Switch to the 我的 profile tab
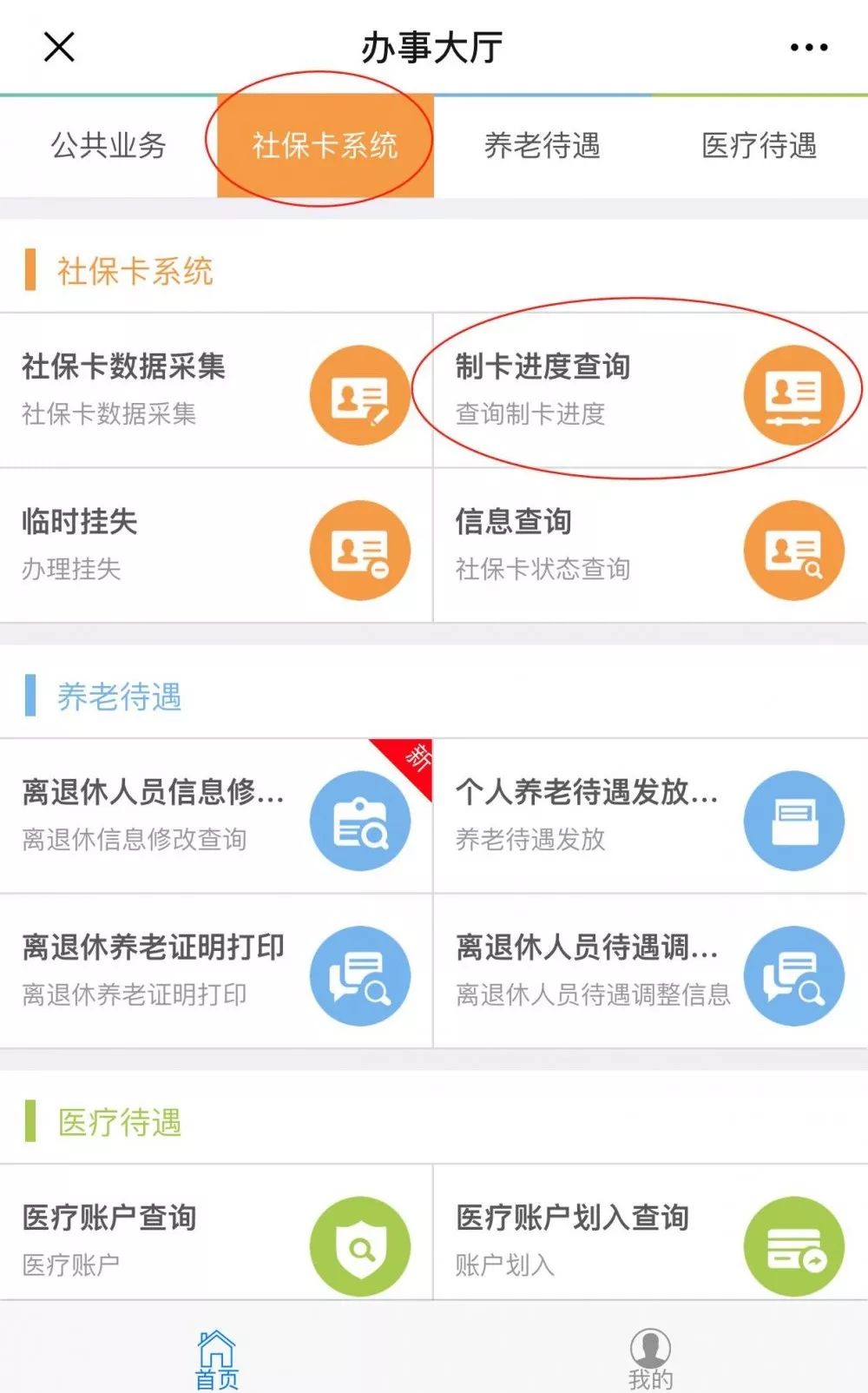This screenshot has width=868, height=1393. click(x=650, y=1359)
